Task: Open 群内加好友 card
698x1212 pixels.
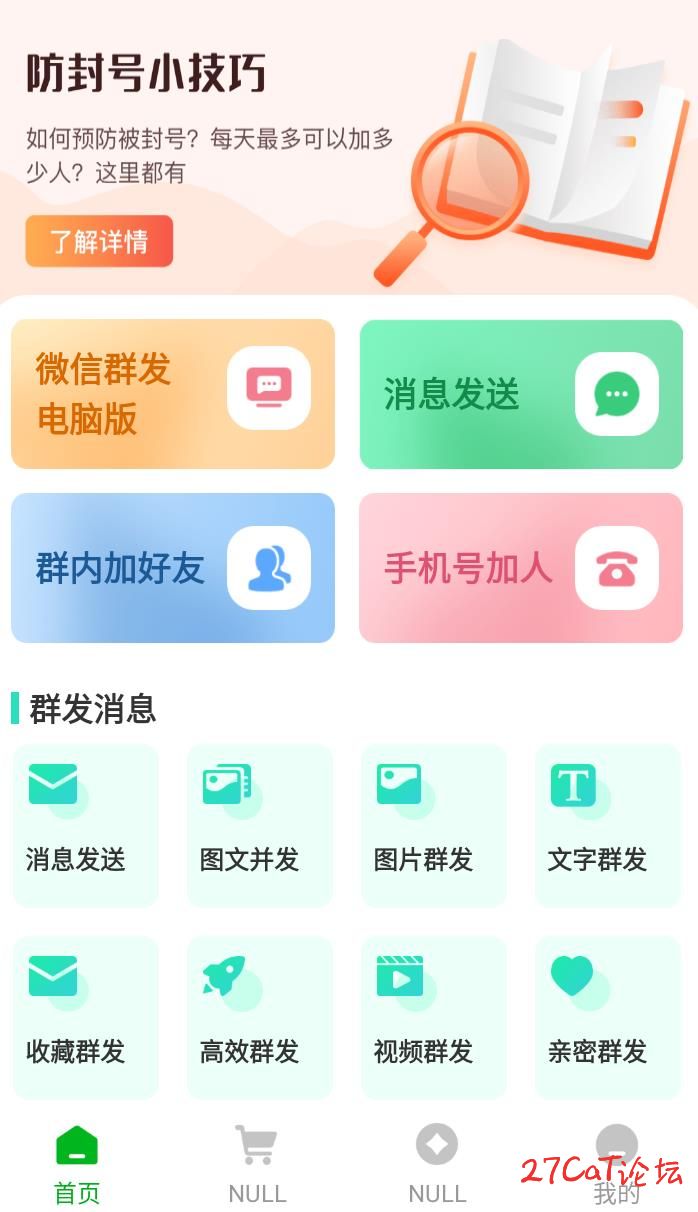Action: (x=172, y=567)
